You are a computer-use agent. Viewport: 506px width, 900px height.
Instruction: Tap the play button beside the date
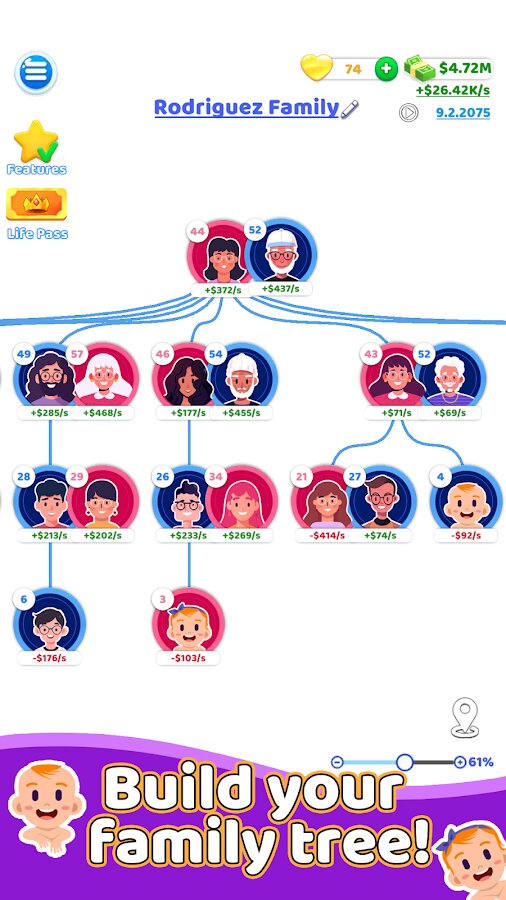coord(408,112)
